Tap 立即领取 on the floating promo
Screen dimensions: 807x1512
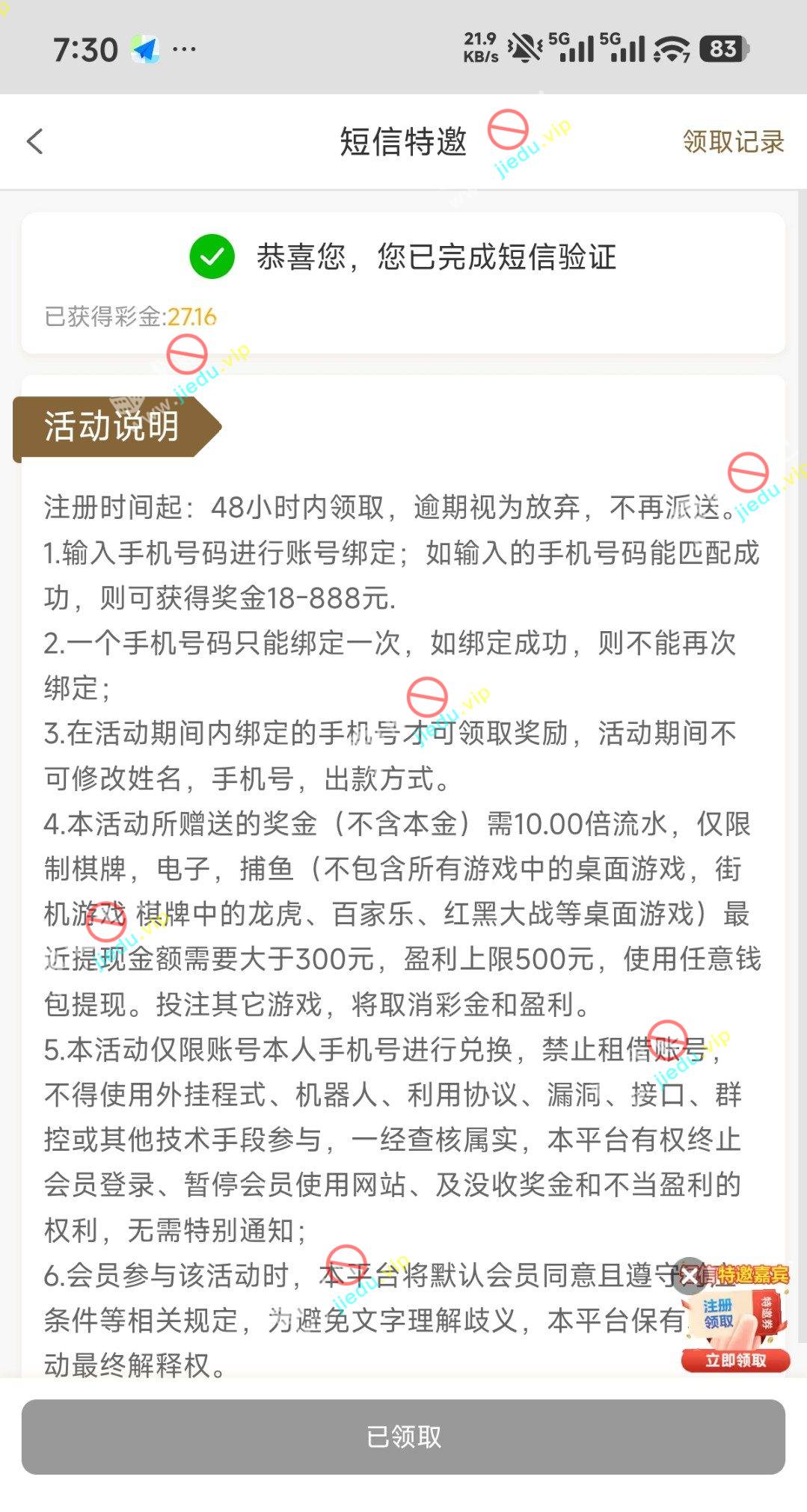pos(735,1360)
